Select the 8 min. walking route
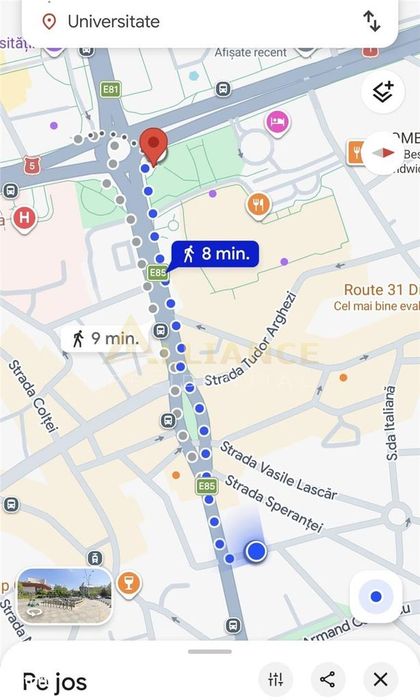The image size is (420, 700). [215, 254]
